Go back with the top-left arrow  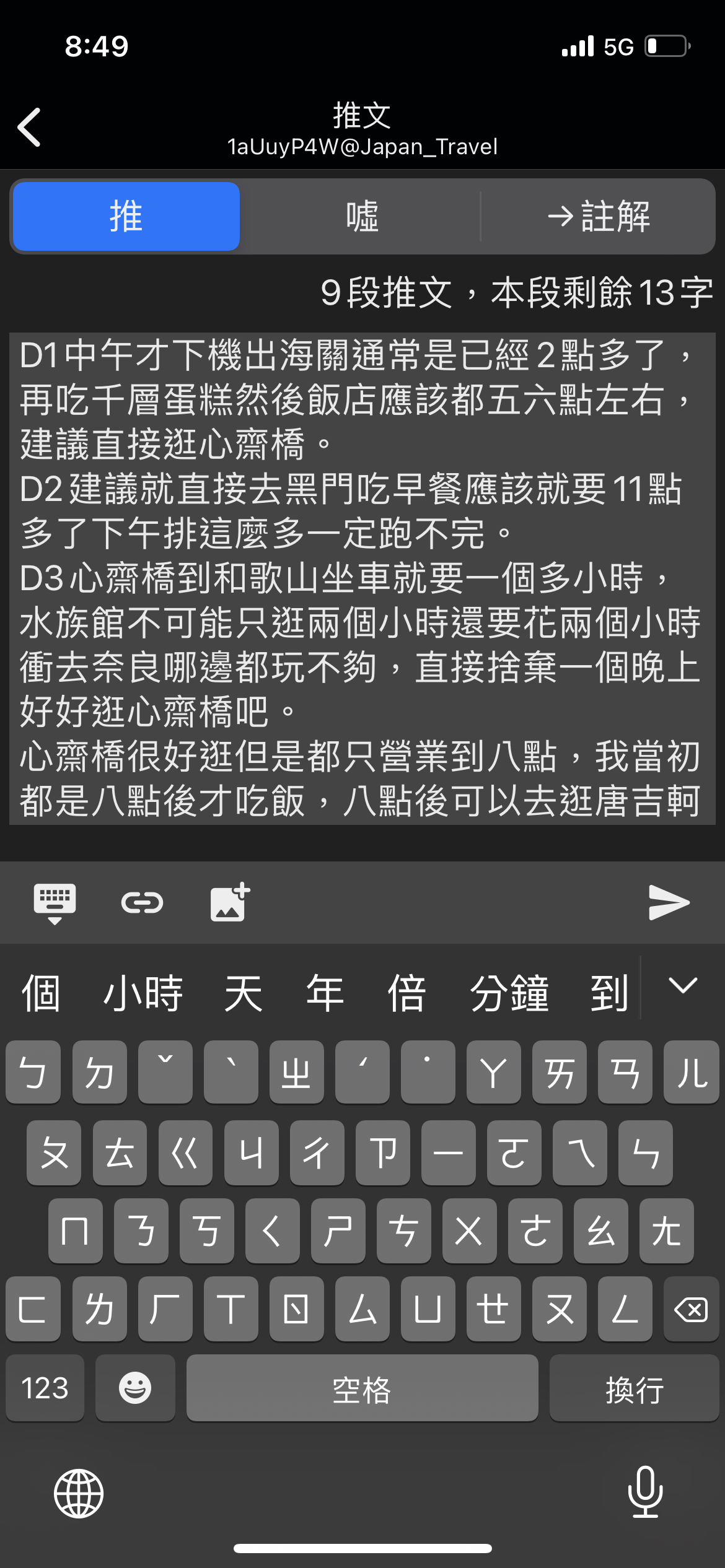[x=30, y=127]
